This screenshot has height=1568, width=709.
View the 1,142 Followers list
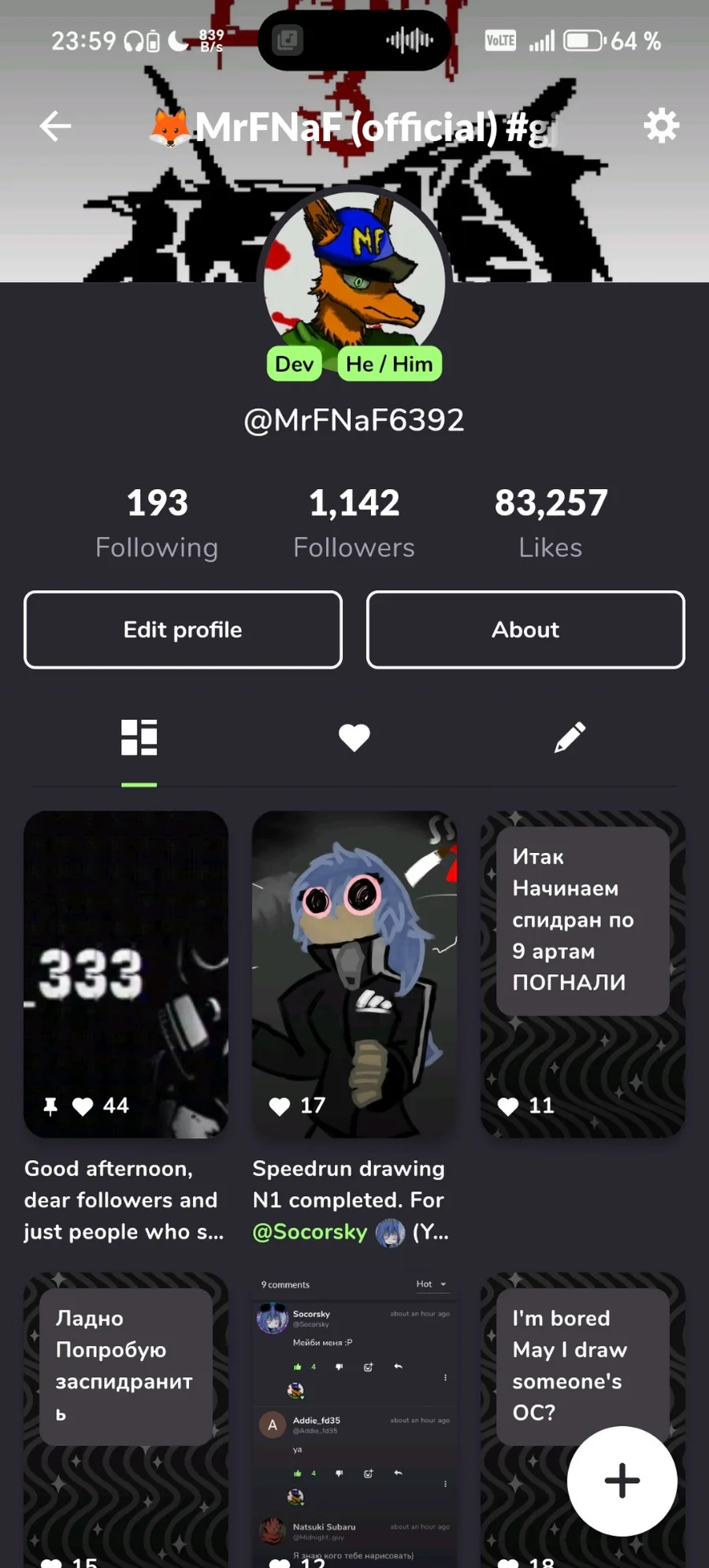[354, 523]
